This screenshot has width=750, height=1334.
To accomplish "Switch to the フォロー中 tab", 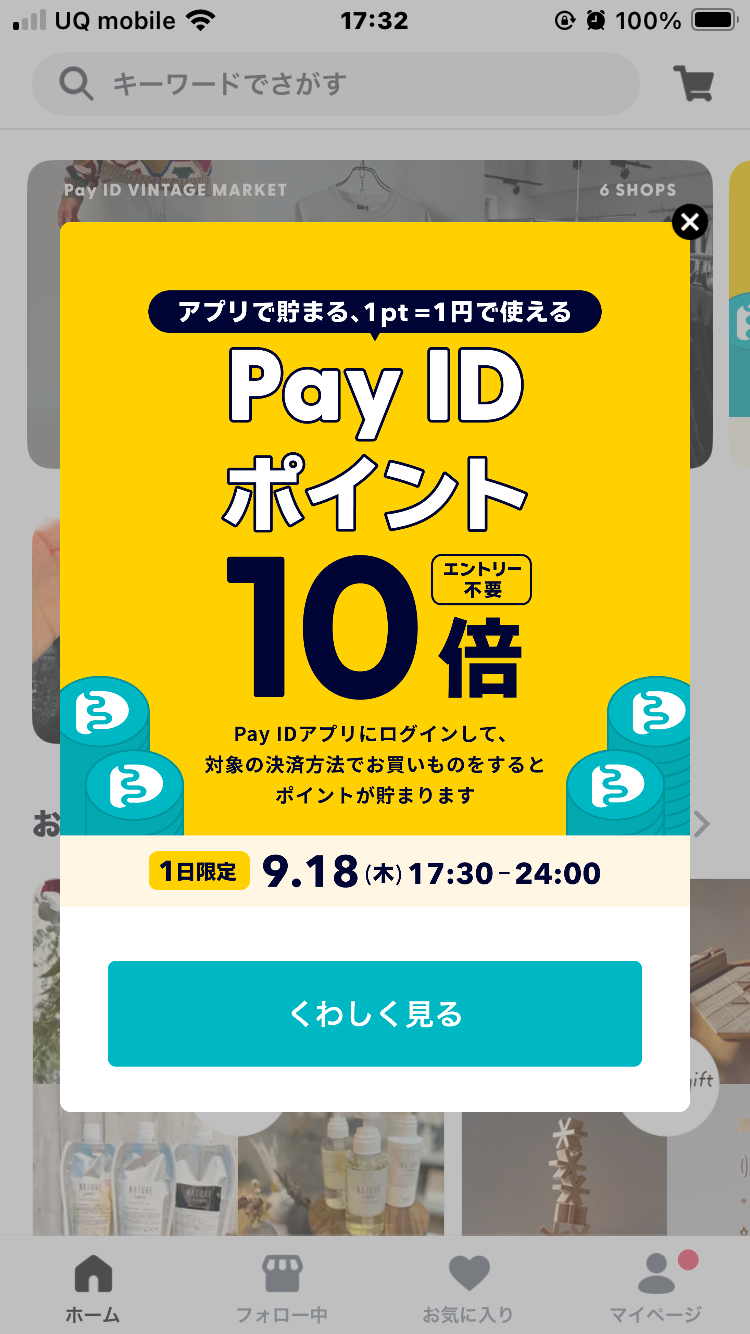I will click(281, 1288).
